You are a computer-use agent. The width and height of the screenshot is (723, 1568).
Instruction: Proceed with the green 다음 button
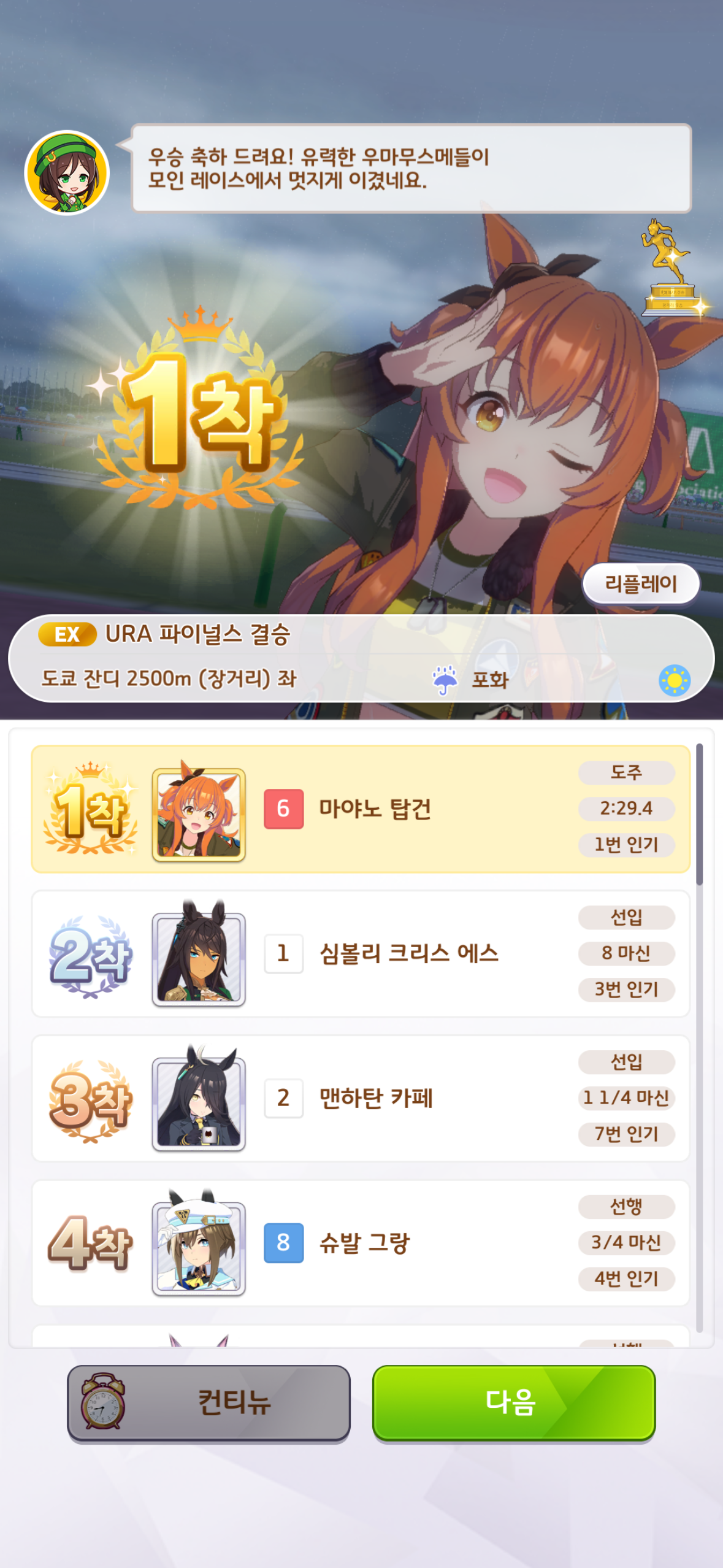click(513, 1402)
